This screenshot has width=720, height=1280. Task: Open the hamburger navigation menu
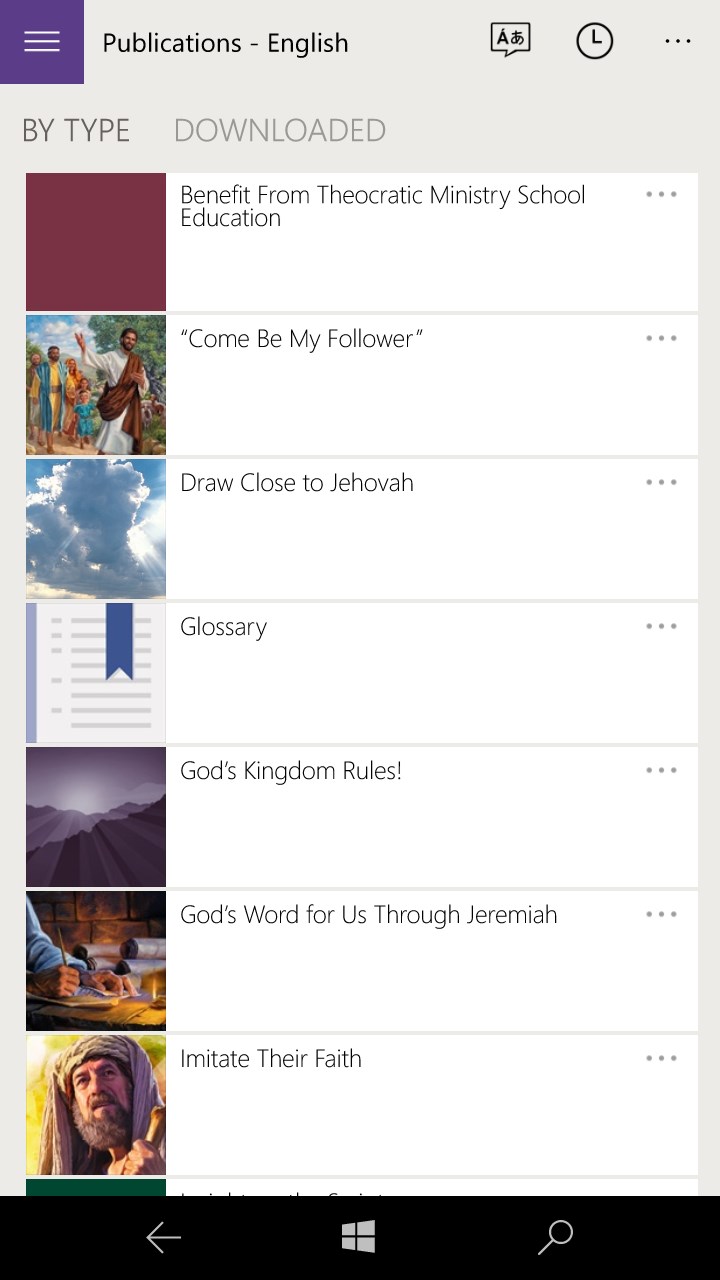(x=42, y=42)
